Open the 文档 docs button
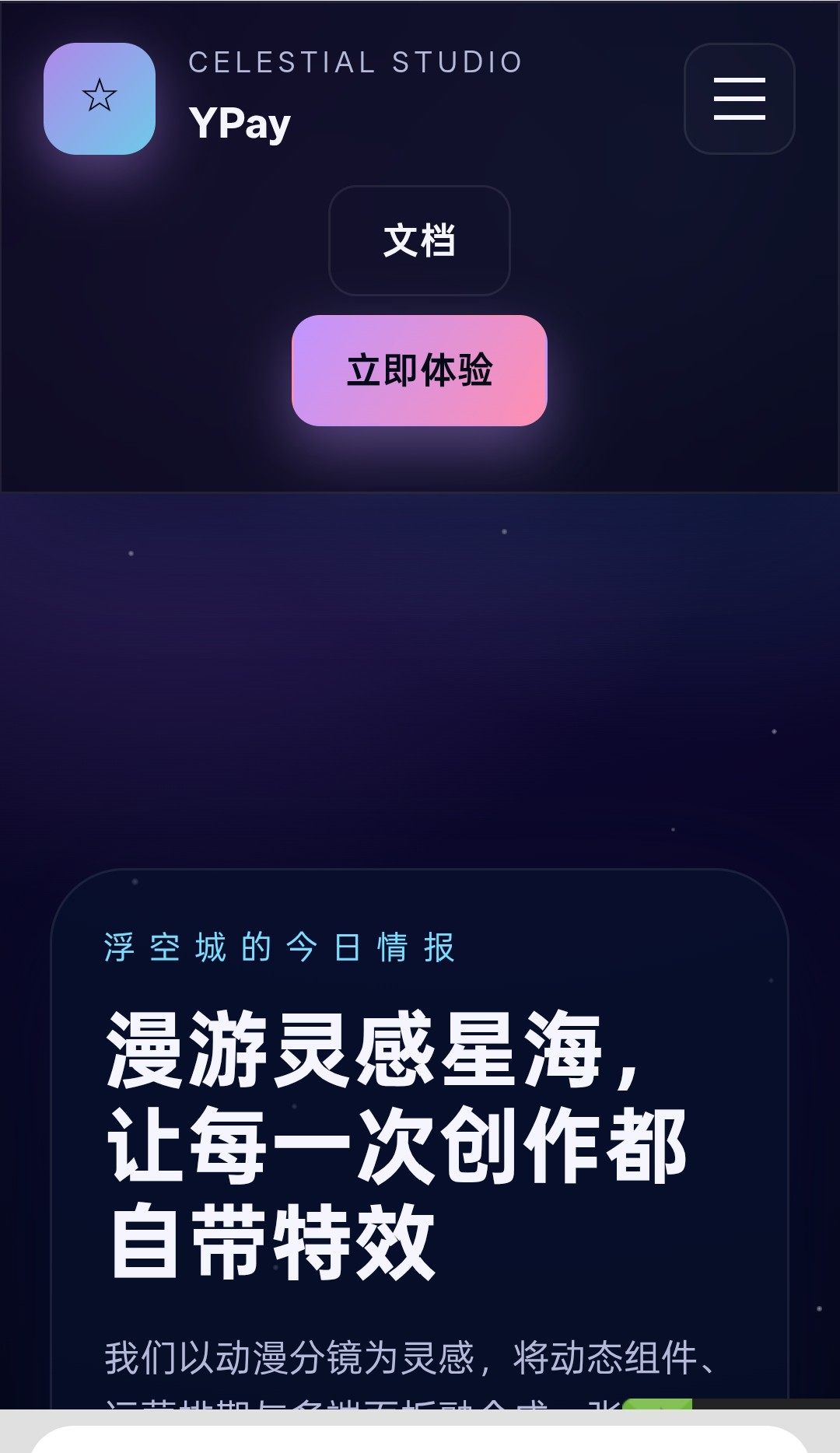Viewport: 840px width, 1453px height. 419,240
